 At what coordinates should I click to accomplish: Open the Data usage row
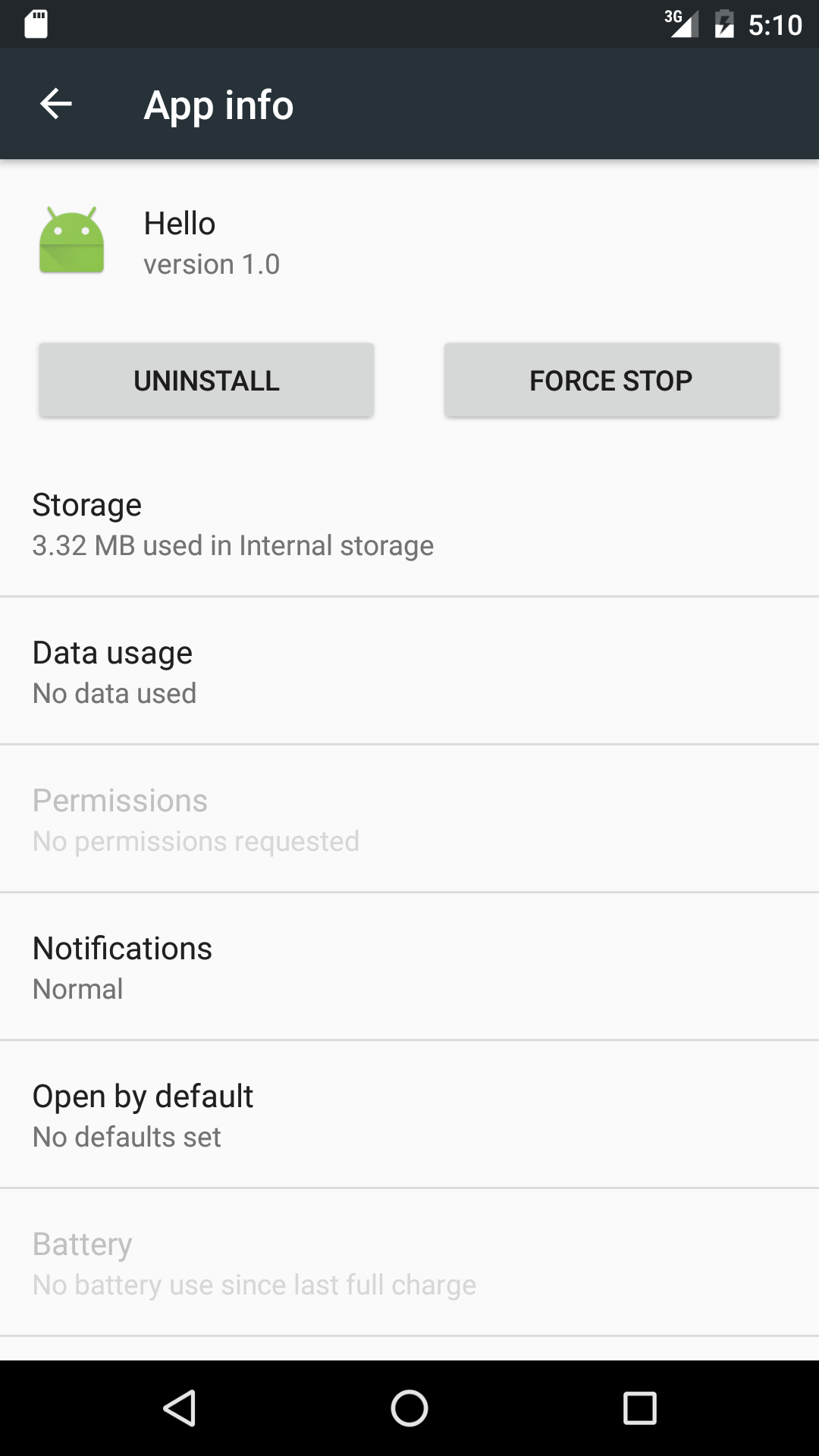pyautogui.click(x=409, y=671)
